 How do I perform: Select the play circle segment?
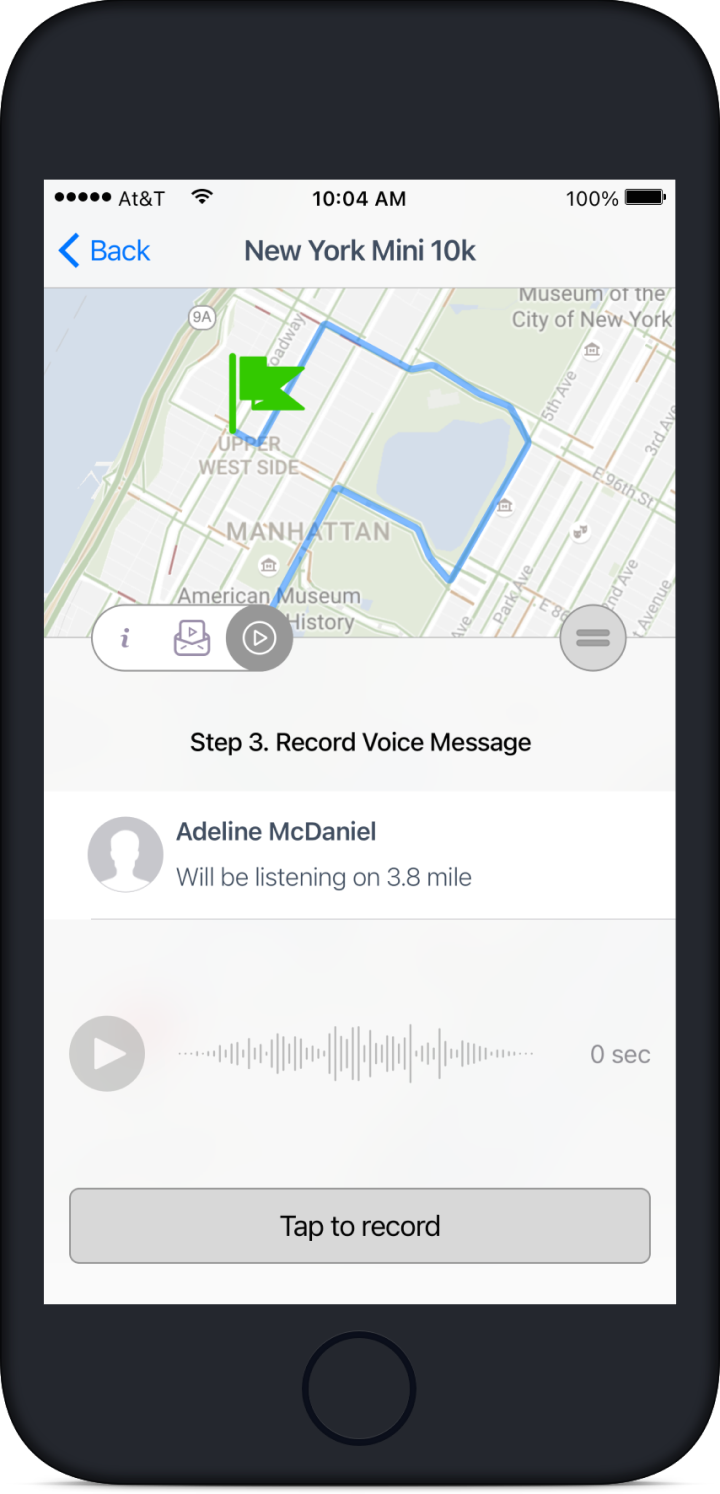[259, 638]
